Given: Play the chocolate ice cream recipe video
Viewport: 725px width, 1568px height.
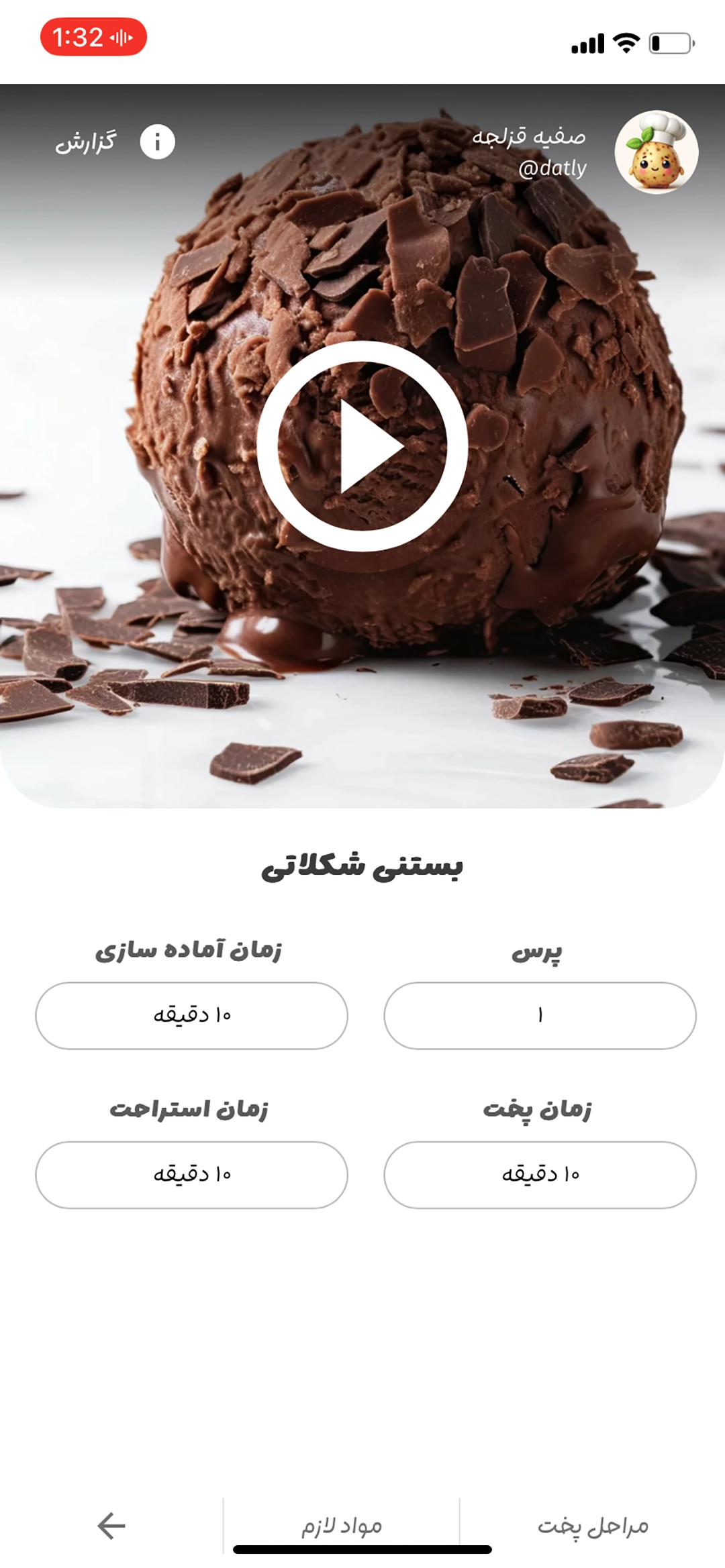Looking at the screenshot, I should (x=362, y=446).
